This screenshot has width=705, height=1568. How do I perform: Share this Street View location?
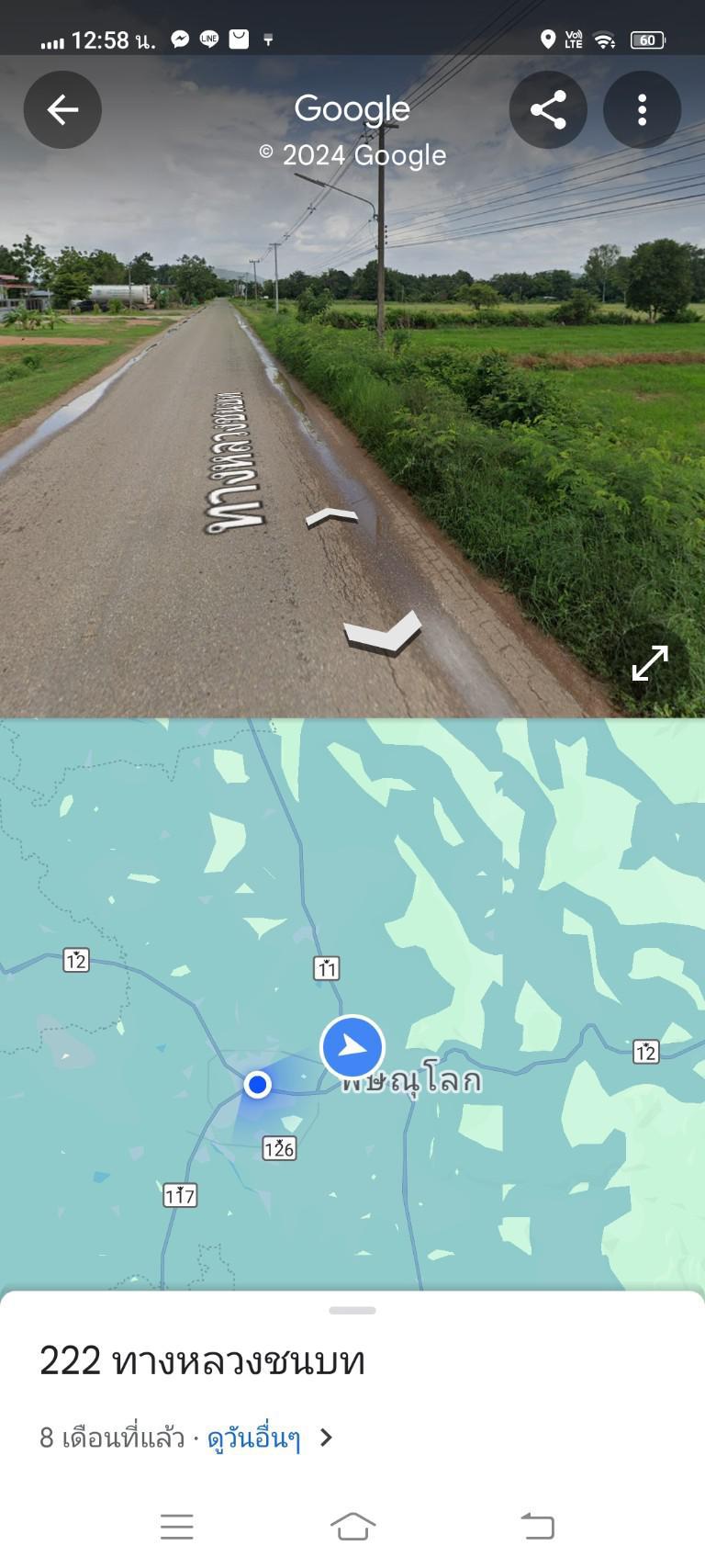tap(548, 110)
